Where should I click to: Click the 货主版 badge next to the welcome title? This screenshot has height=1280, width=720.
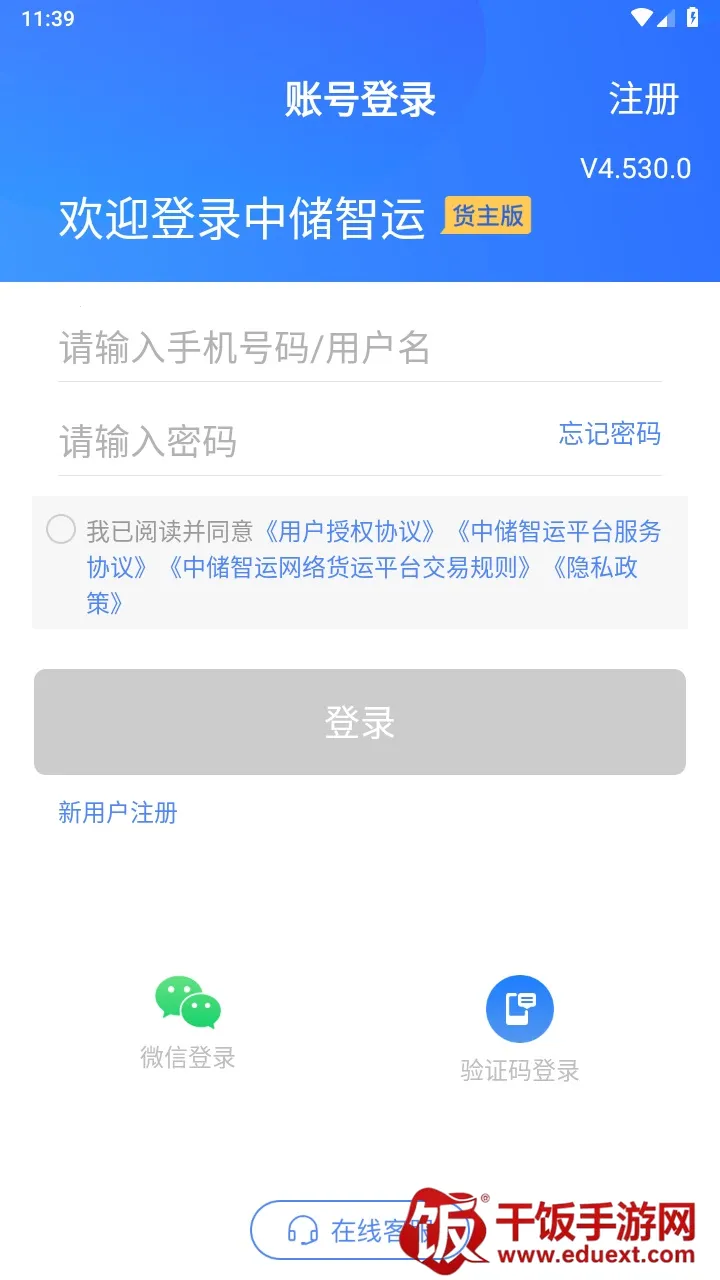[x=486, y=215]
